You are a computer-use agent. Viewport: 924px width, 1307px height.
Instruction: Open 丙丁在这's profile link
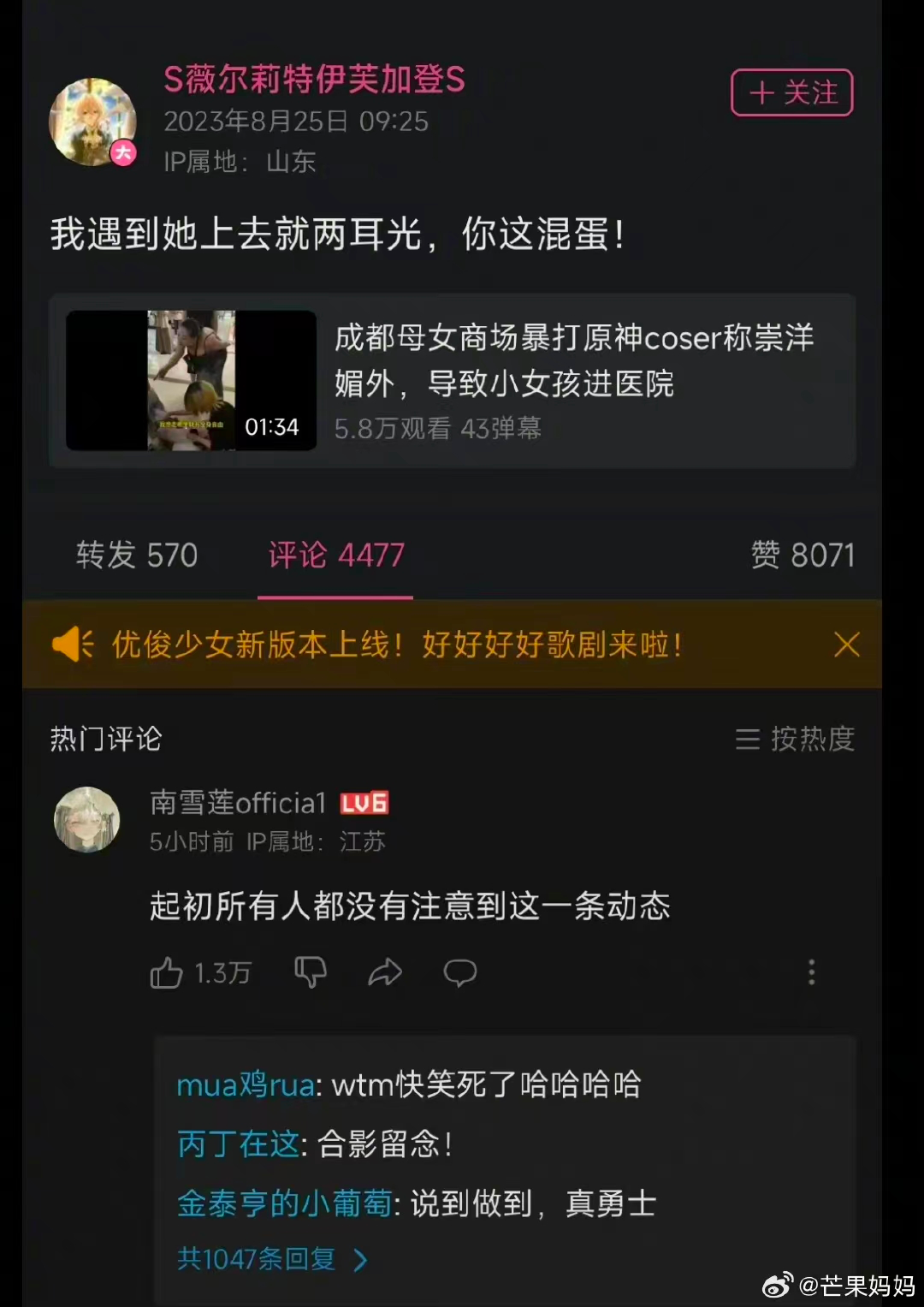click(238, 1144)
